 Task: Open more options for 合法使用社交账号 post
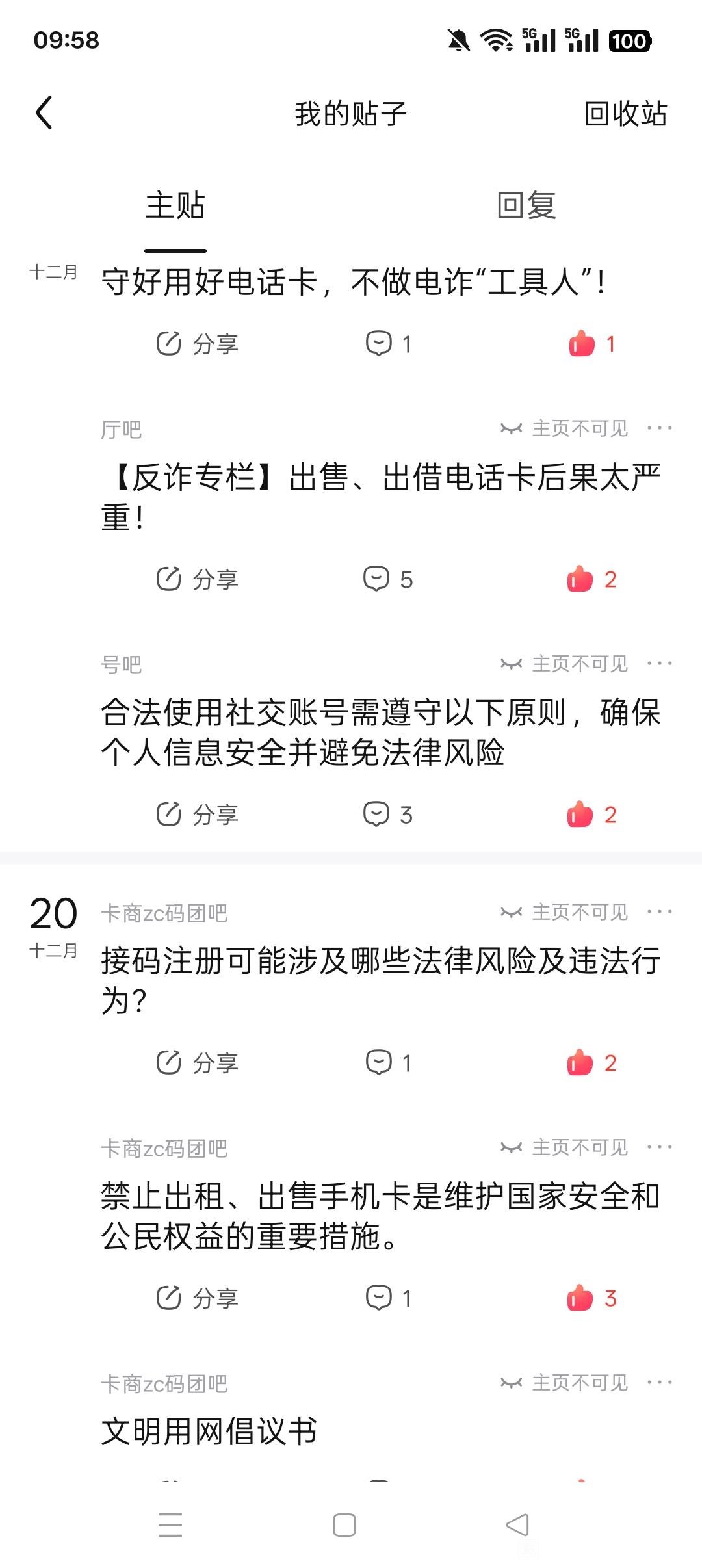659,664
